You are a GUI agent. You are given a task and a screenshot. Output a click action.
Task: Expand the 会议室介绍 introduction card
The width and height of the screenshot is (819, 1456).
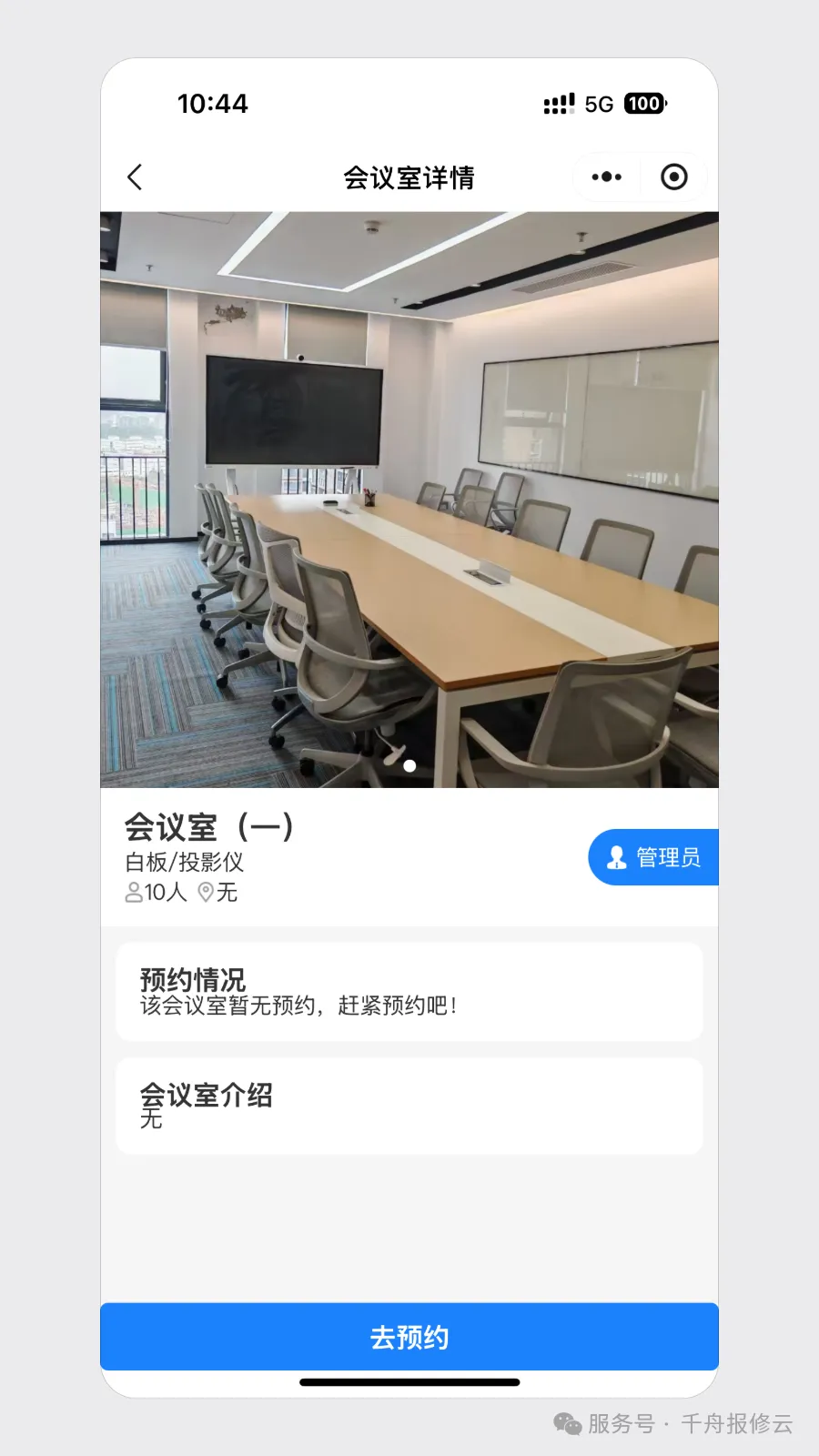coord(409,1105)
